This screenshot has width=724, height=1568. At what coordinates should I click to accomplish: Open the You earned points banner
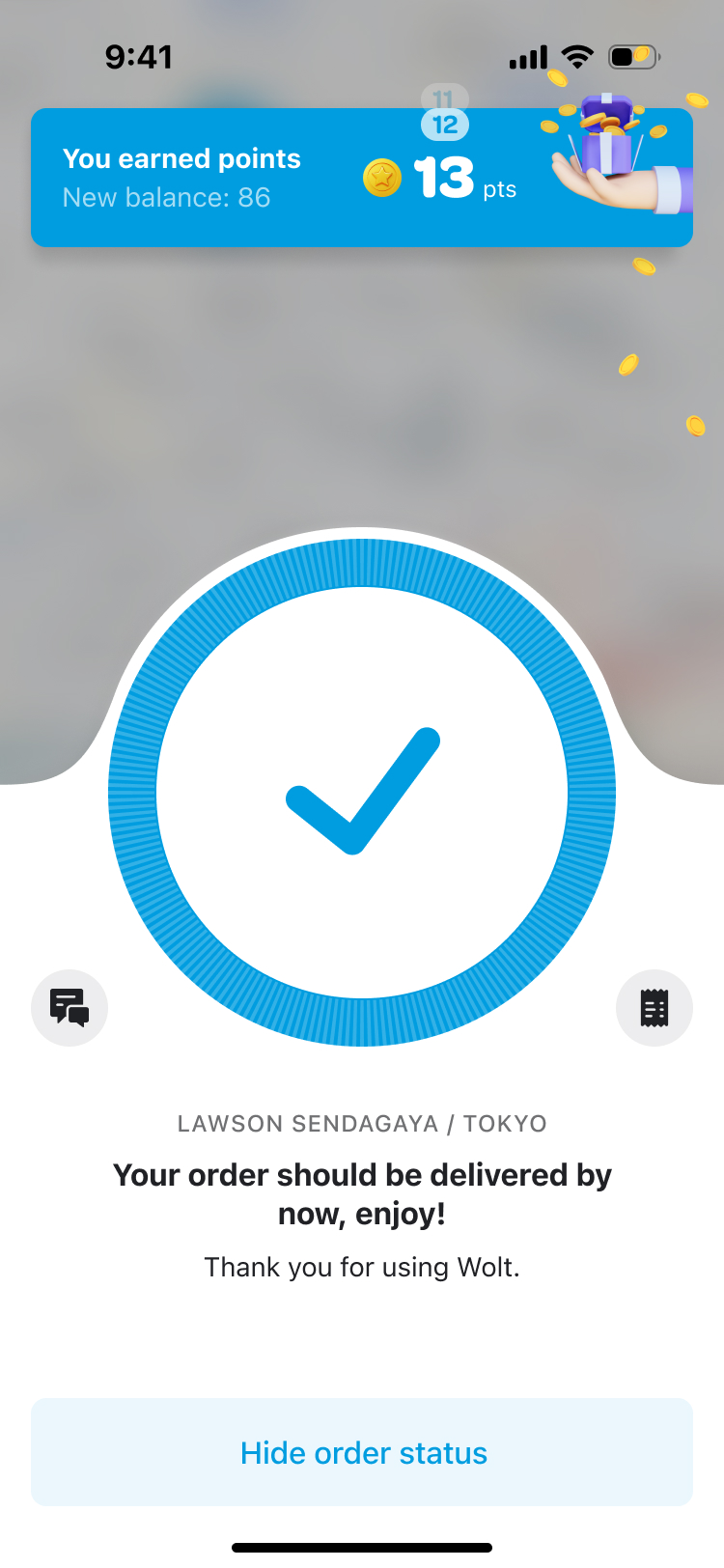click(x=290, y=179)
